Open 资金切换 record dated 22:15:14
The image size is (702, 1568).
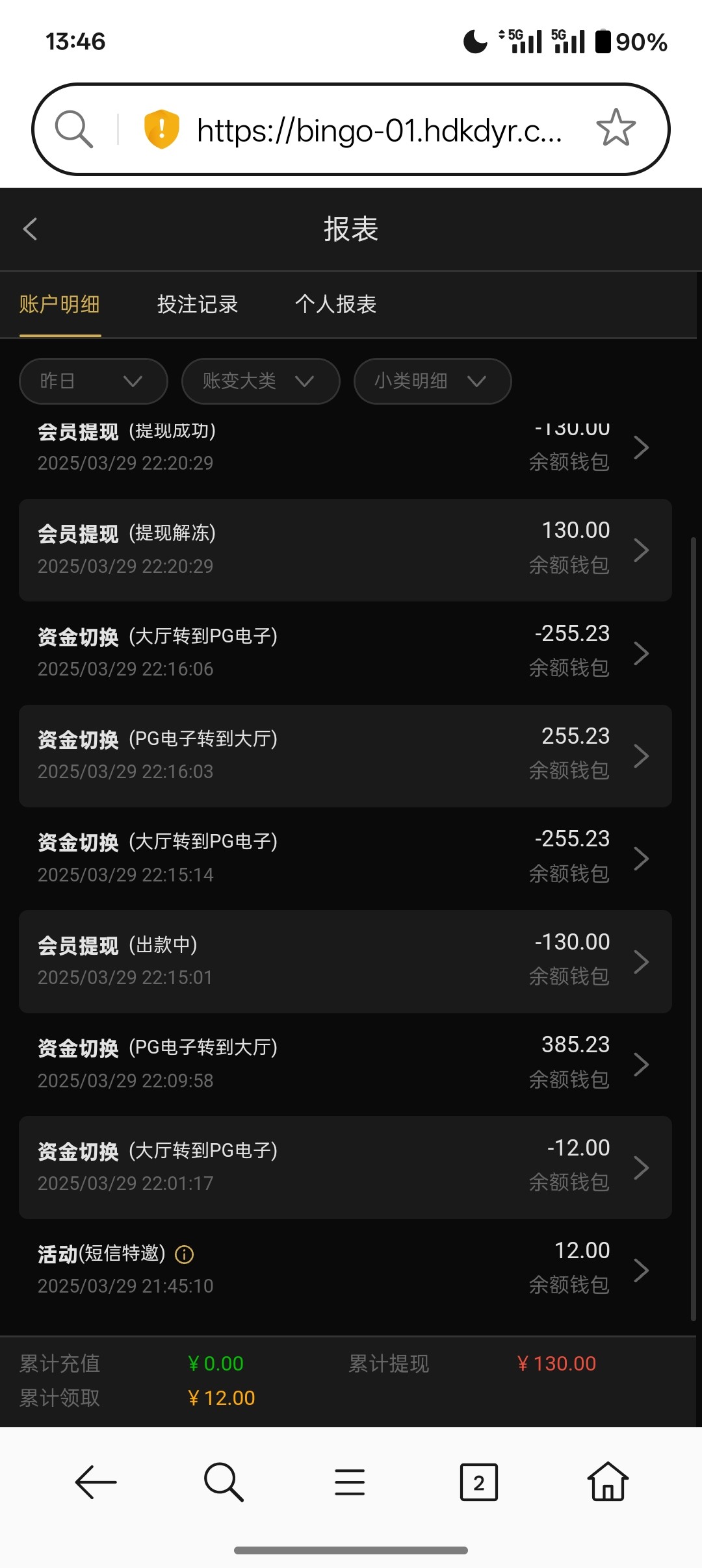(x=344, y=858)
